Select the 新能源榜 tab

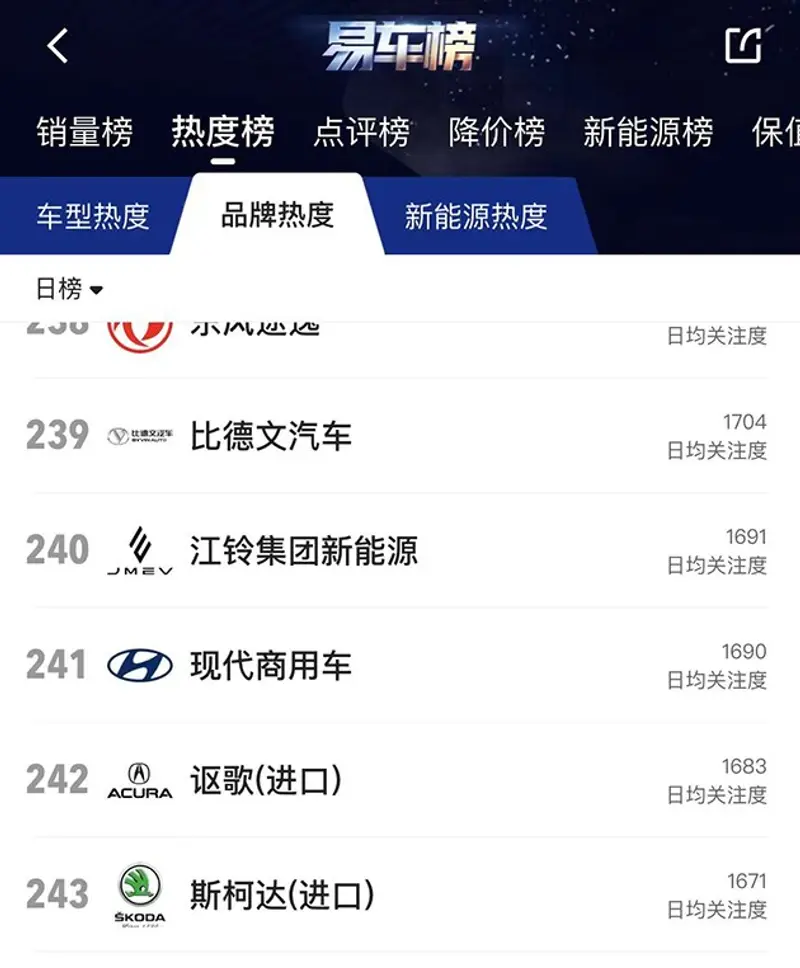pos(648,132)
